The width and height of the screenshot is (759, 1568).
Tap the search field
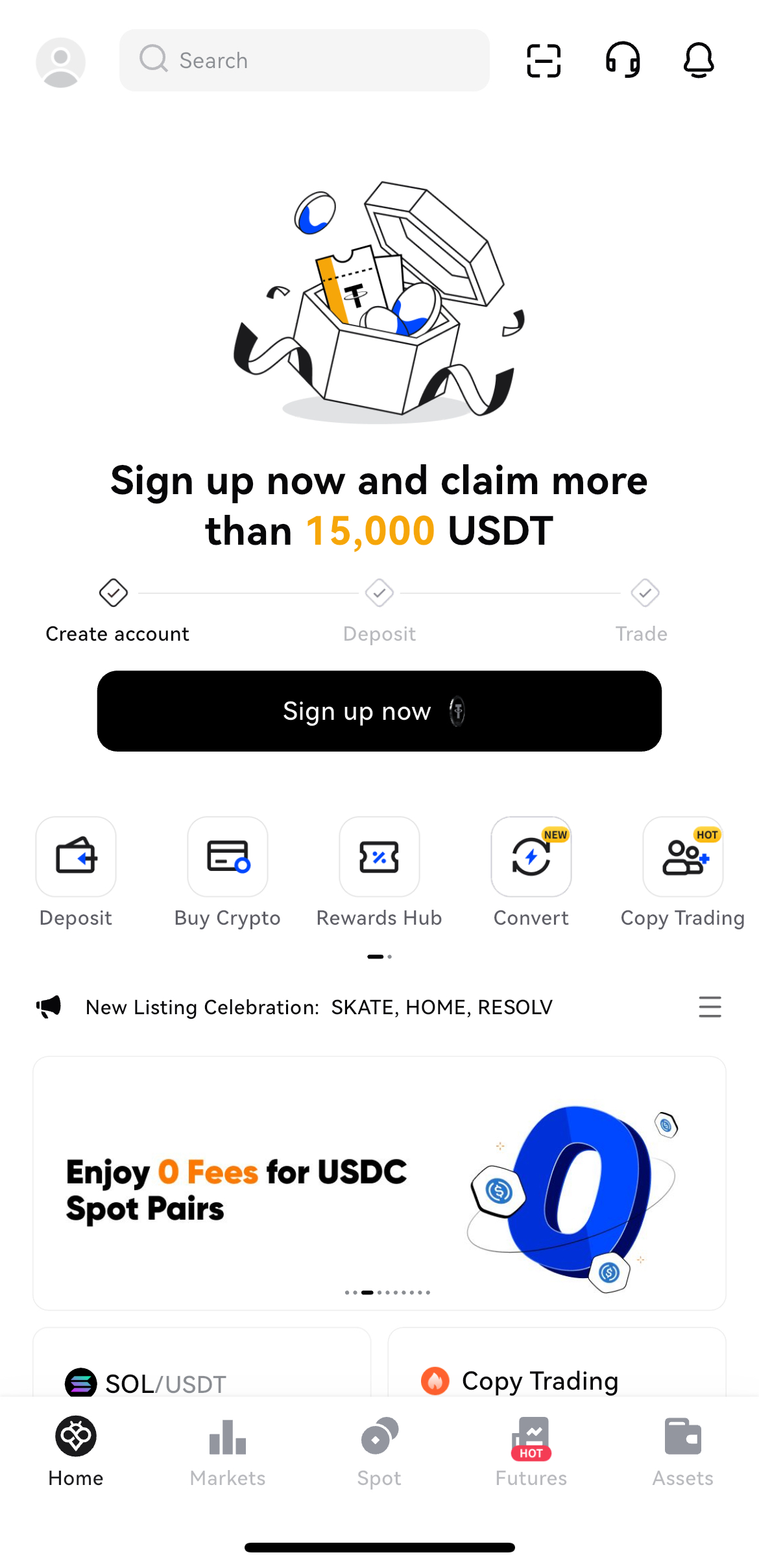304,60
